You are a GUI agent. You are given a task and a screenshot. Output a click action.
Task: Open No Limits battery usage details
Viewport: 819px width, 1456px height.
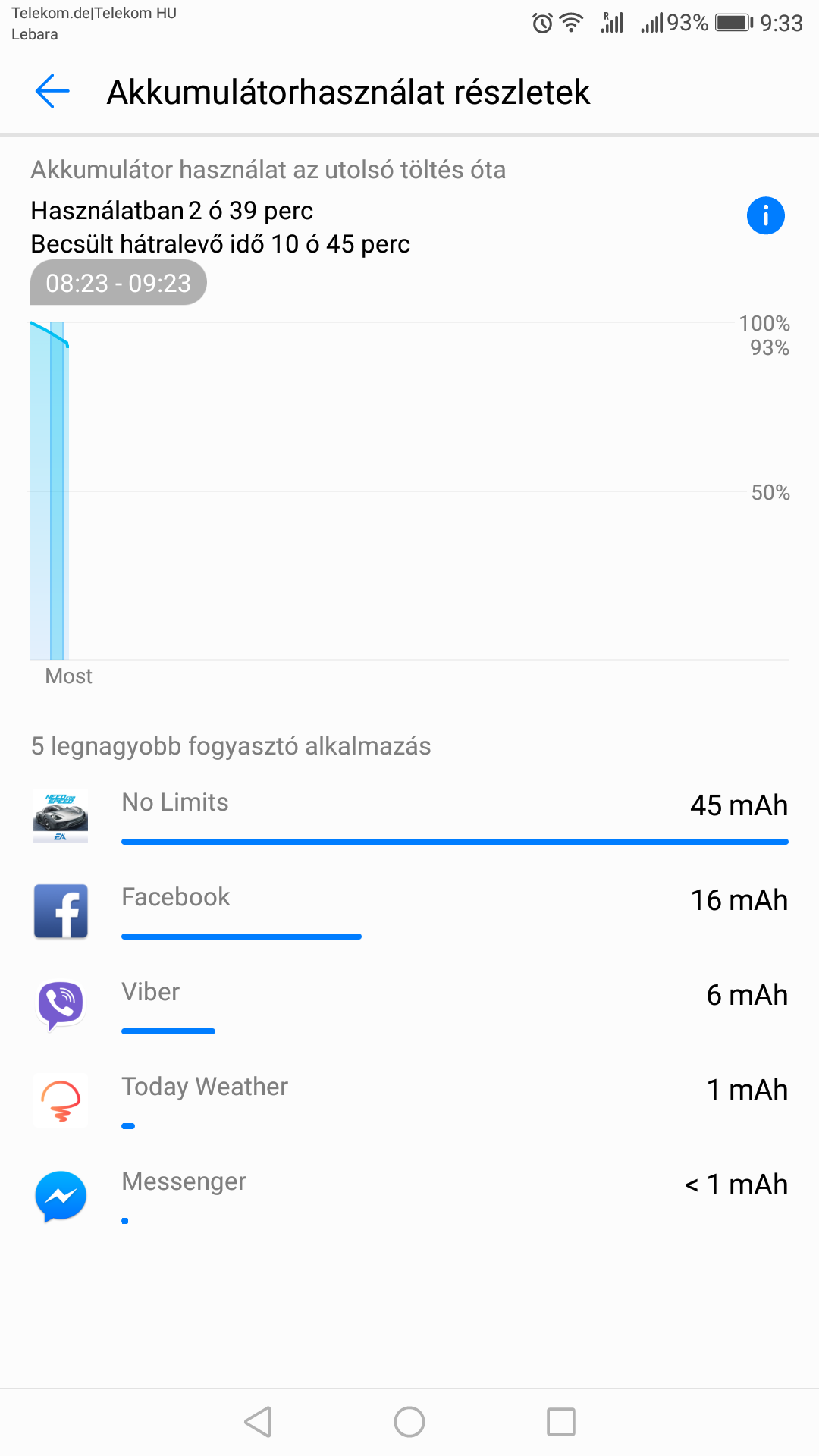pyautogui.click(x=409, y=817)
